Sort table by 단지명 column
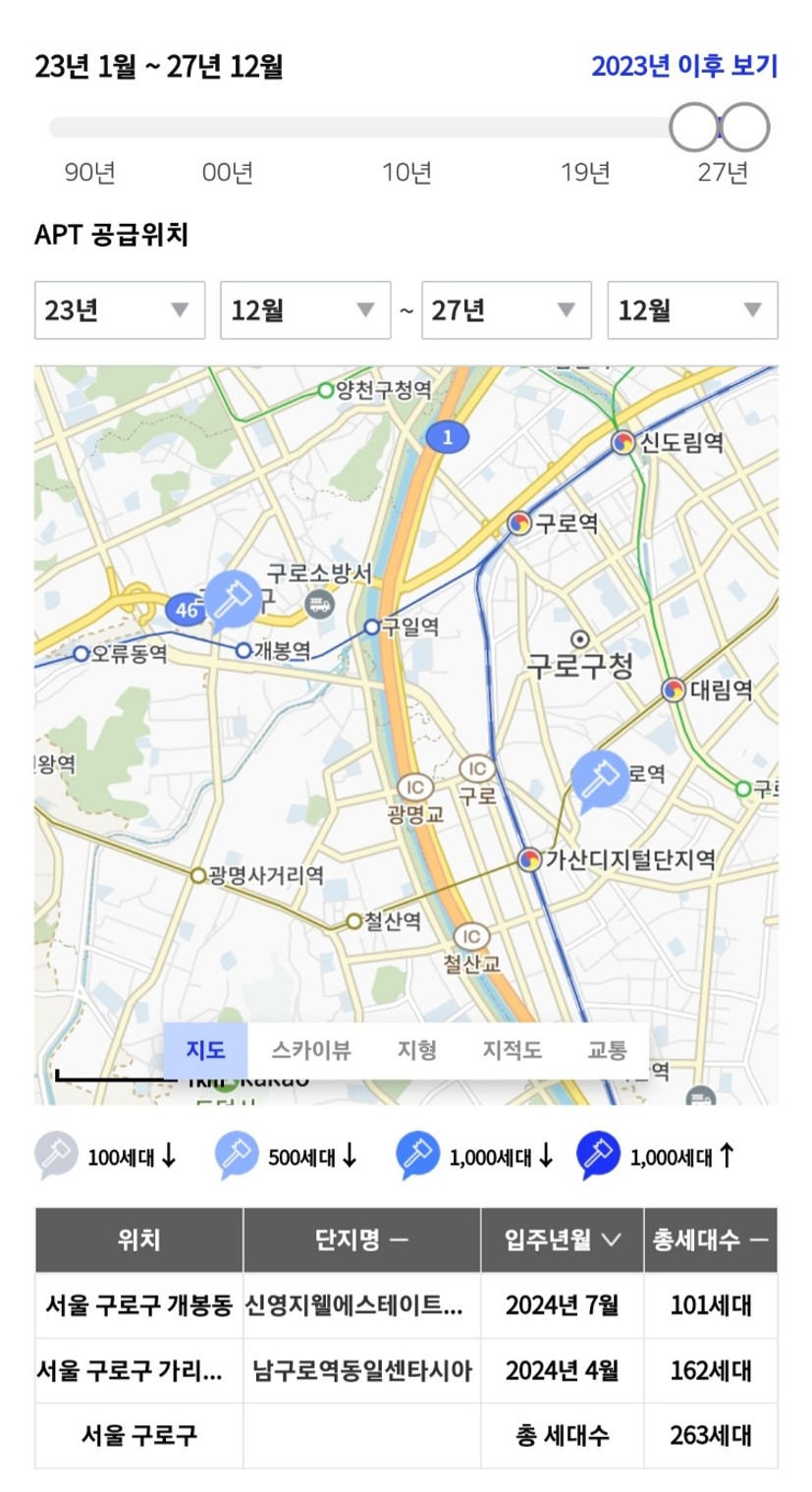 pyautogui.click(x=361, y=1240)
